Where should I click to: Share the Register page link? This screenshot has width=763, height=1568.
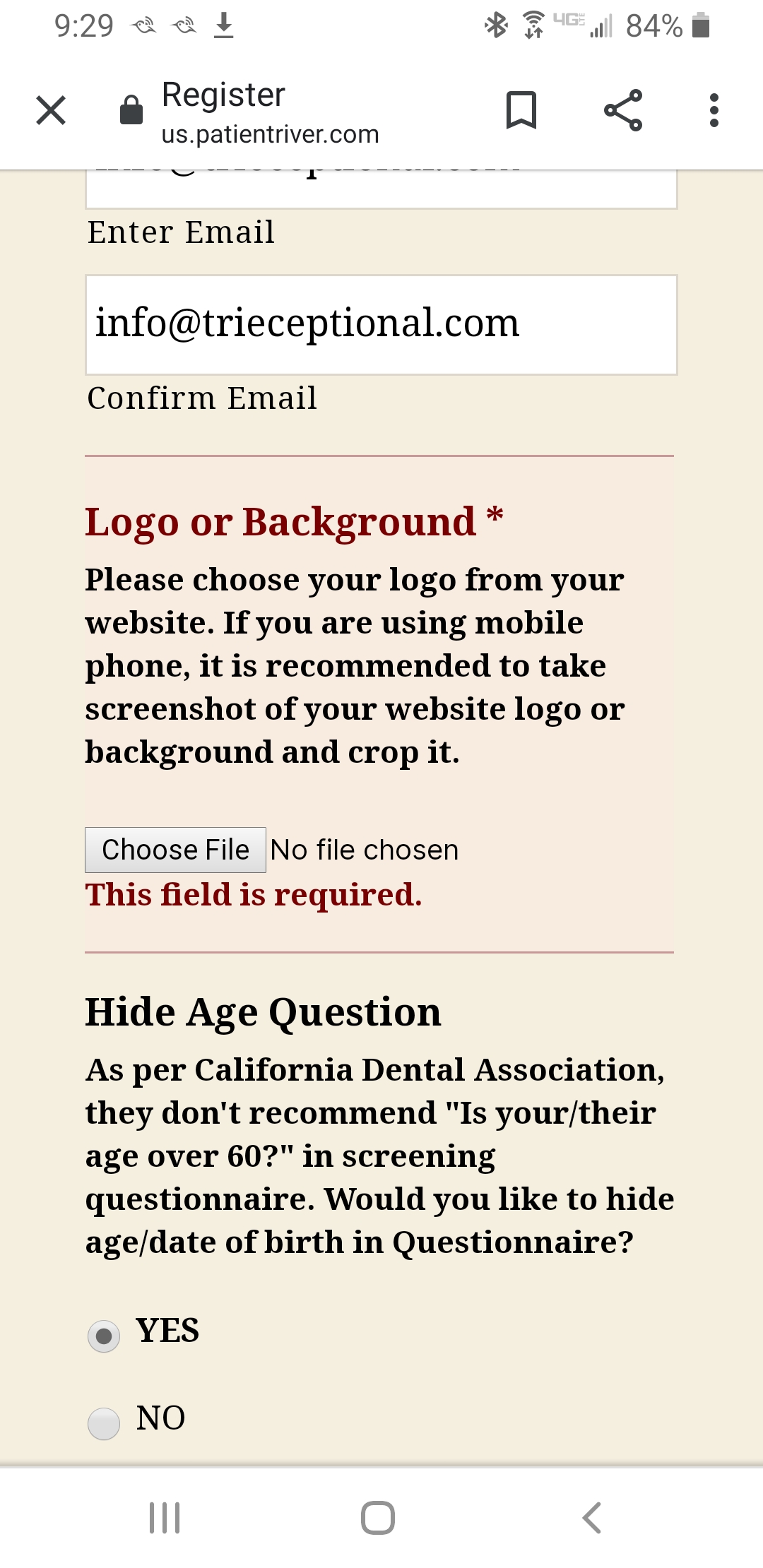623,111
